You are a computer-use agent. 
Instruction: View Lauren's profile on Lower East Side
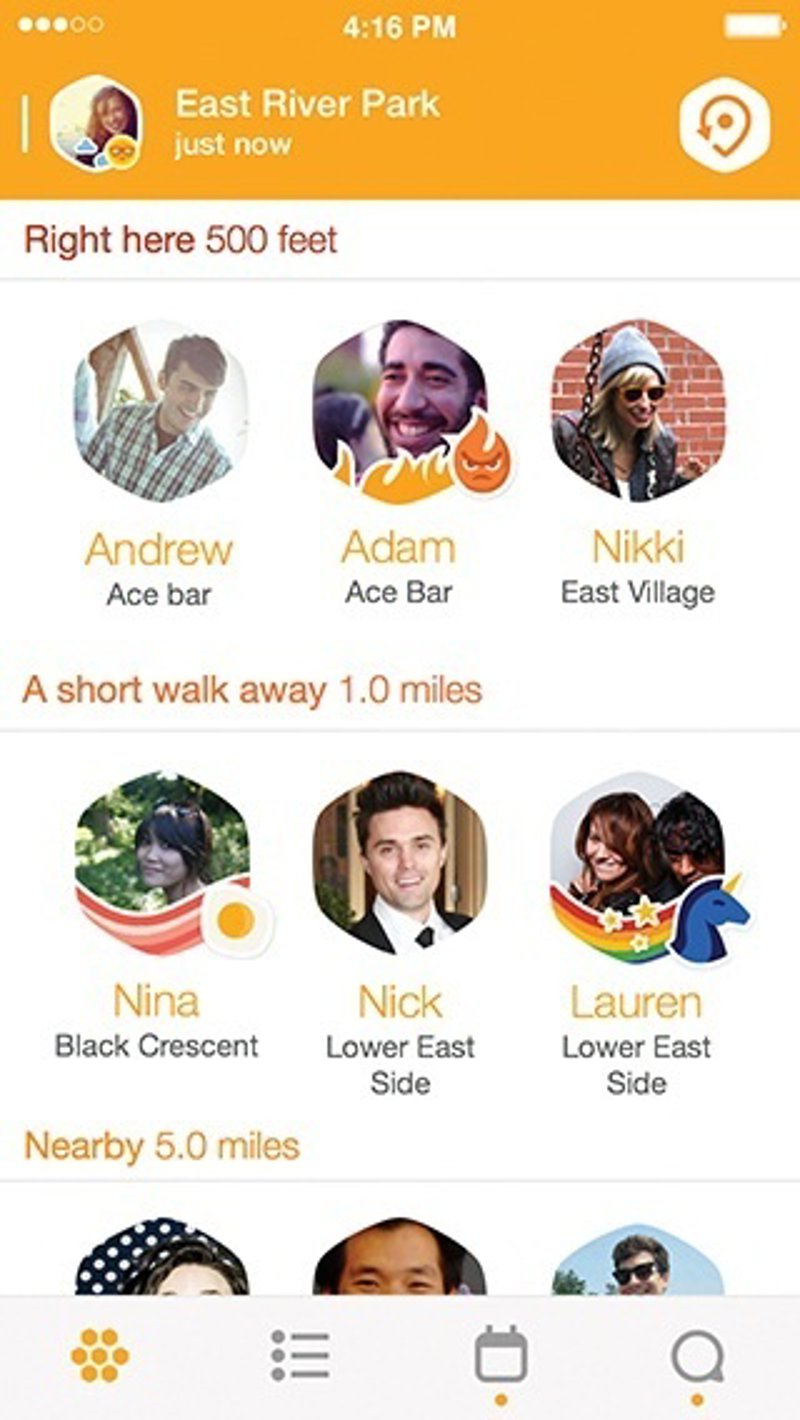click(x=639, y=862)
